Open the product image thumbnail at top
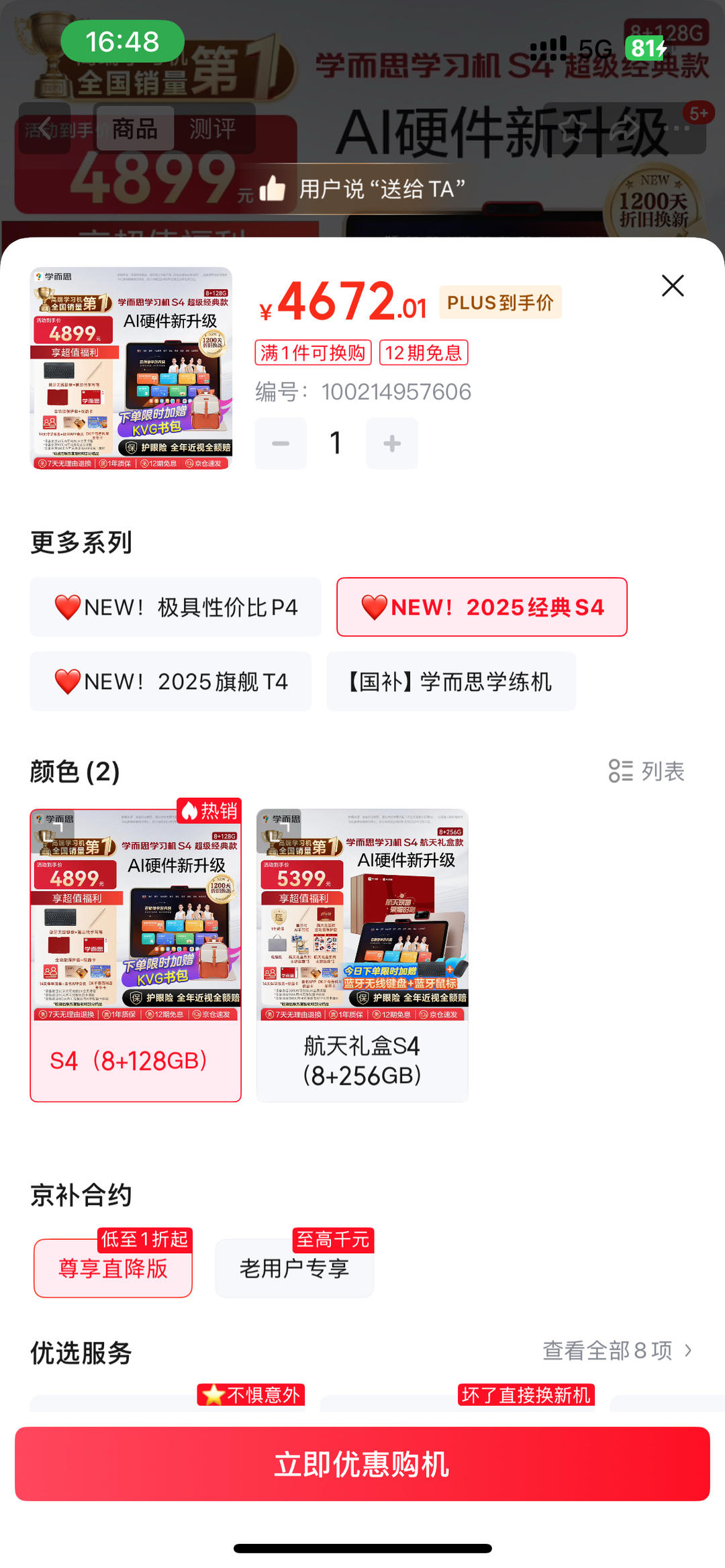Image resolution: width=725 pixels, height=1568 pixels. 132,368
